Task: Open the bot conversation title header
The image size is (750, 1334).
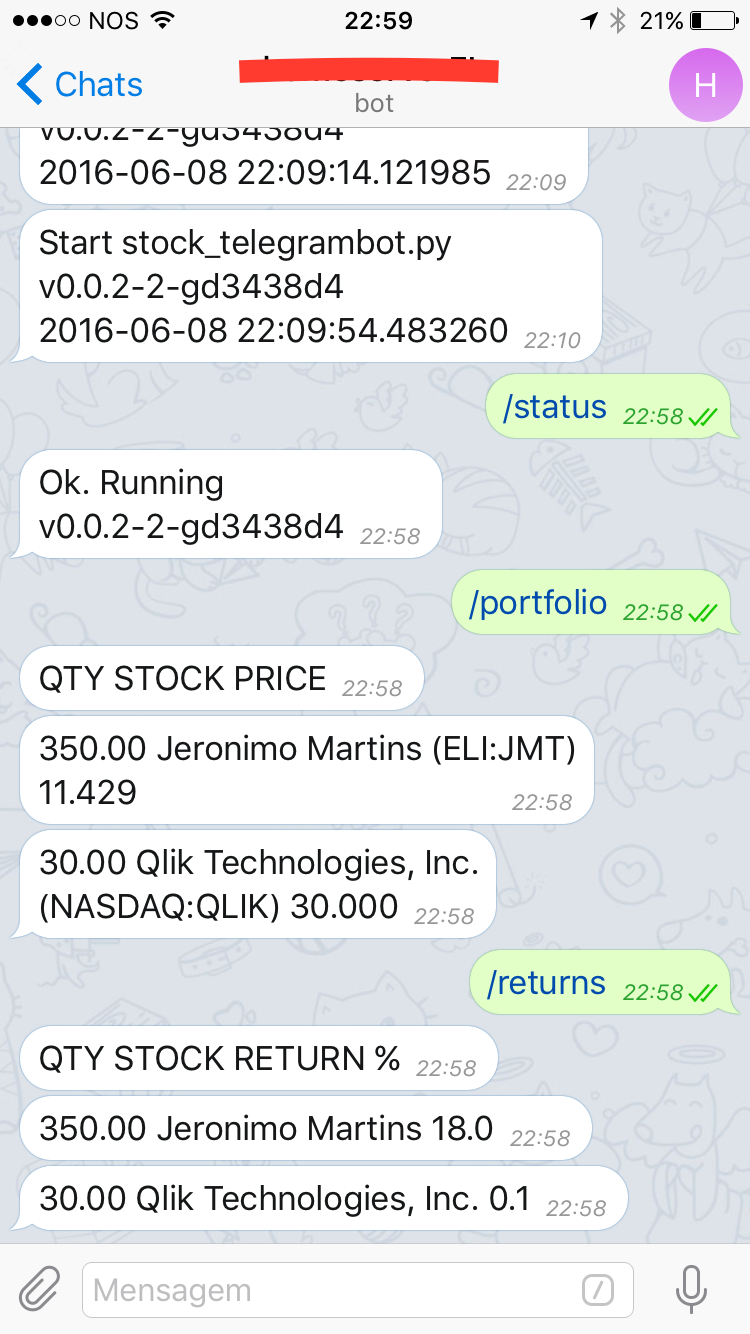Action: pos(372,85)
